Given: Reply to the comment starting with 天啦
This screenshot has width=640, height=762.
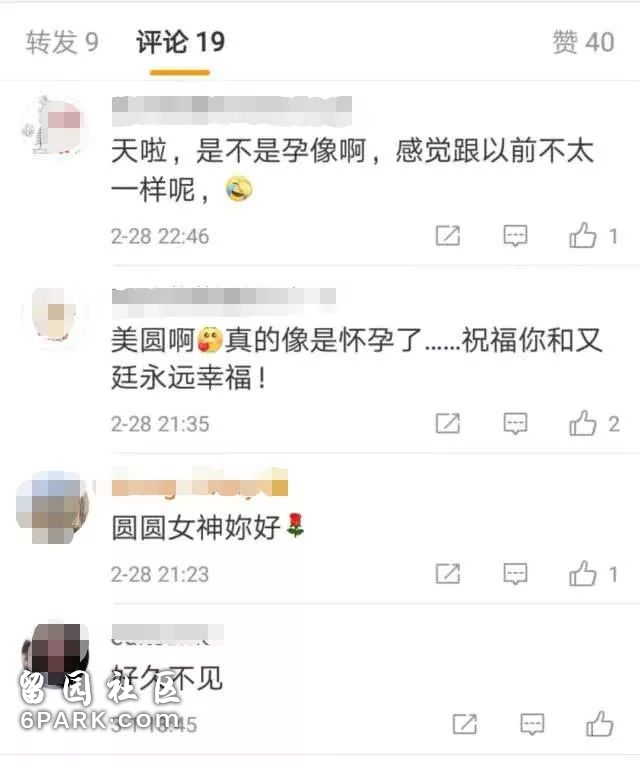Looking at the screenshot, I should coord(515,237).
